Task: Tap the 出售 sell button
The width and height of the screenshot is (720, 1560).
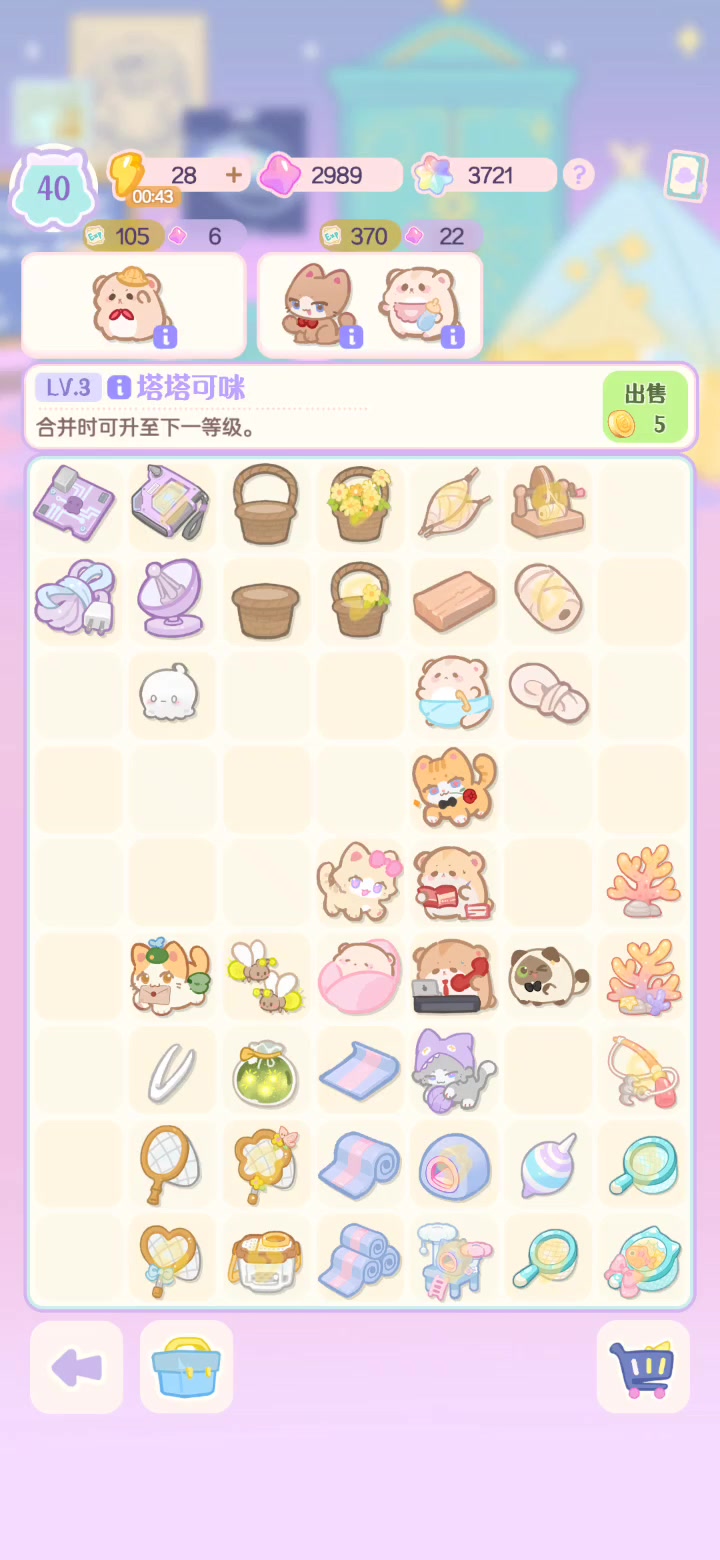Action: pyautogui.click(x=645, y=407)
